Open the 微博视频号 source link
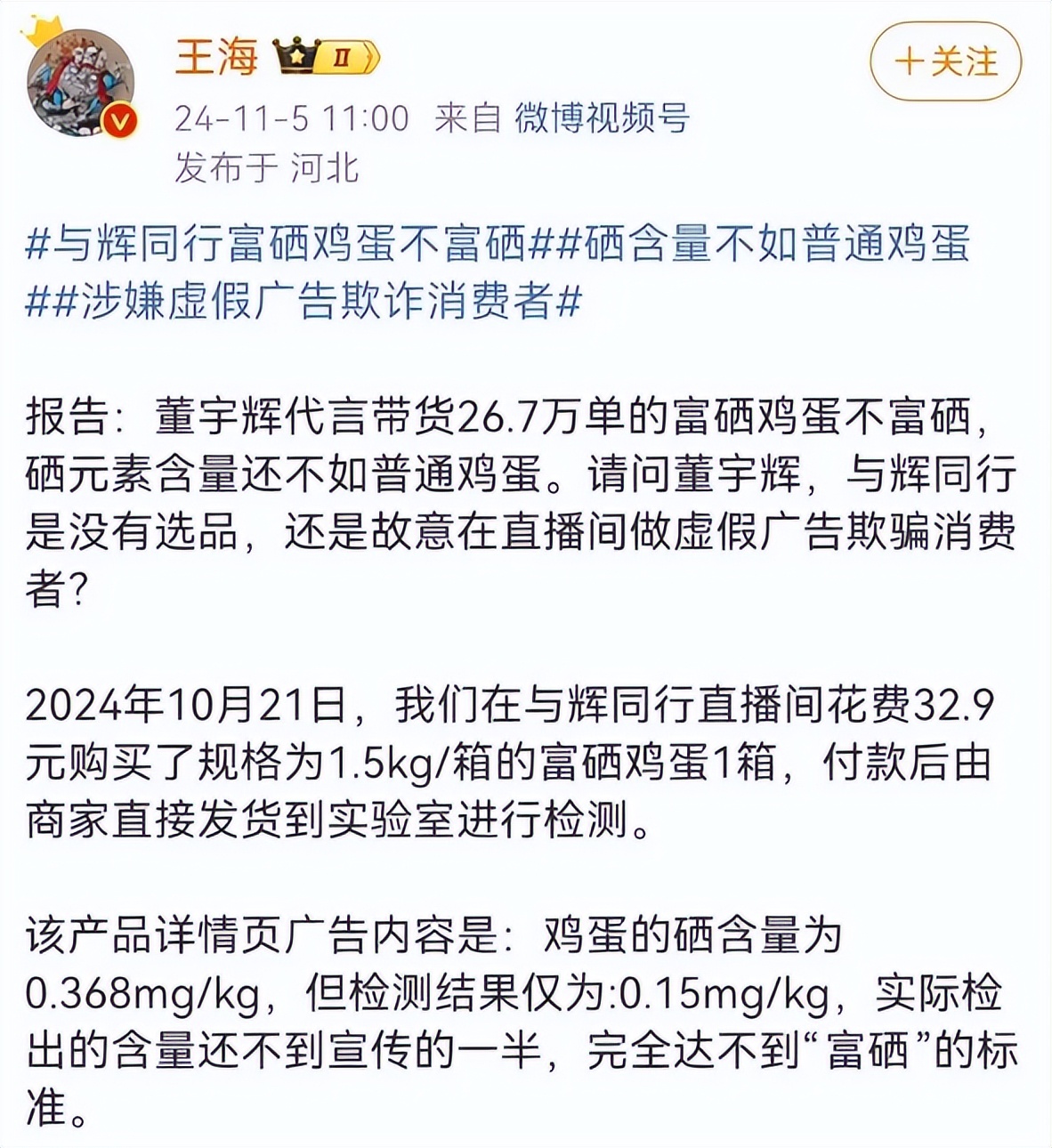The image size is (1052, 1148). [602, 118]
